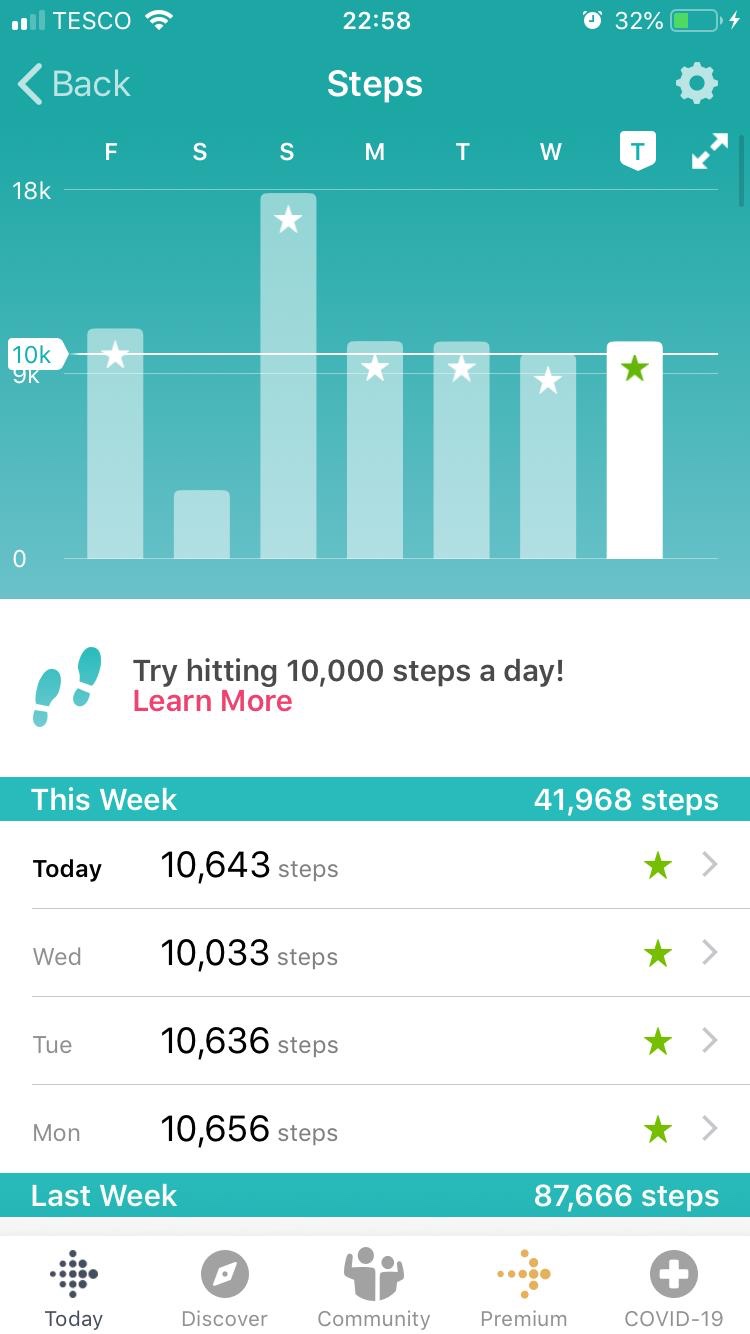Switch to the Today tab
The width and height of the screenshot is (750, 1334).
click(74, 1288)
